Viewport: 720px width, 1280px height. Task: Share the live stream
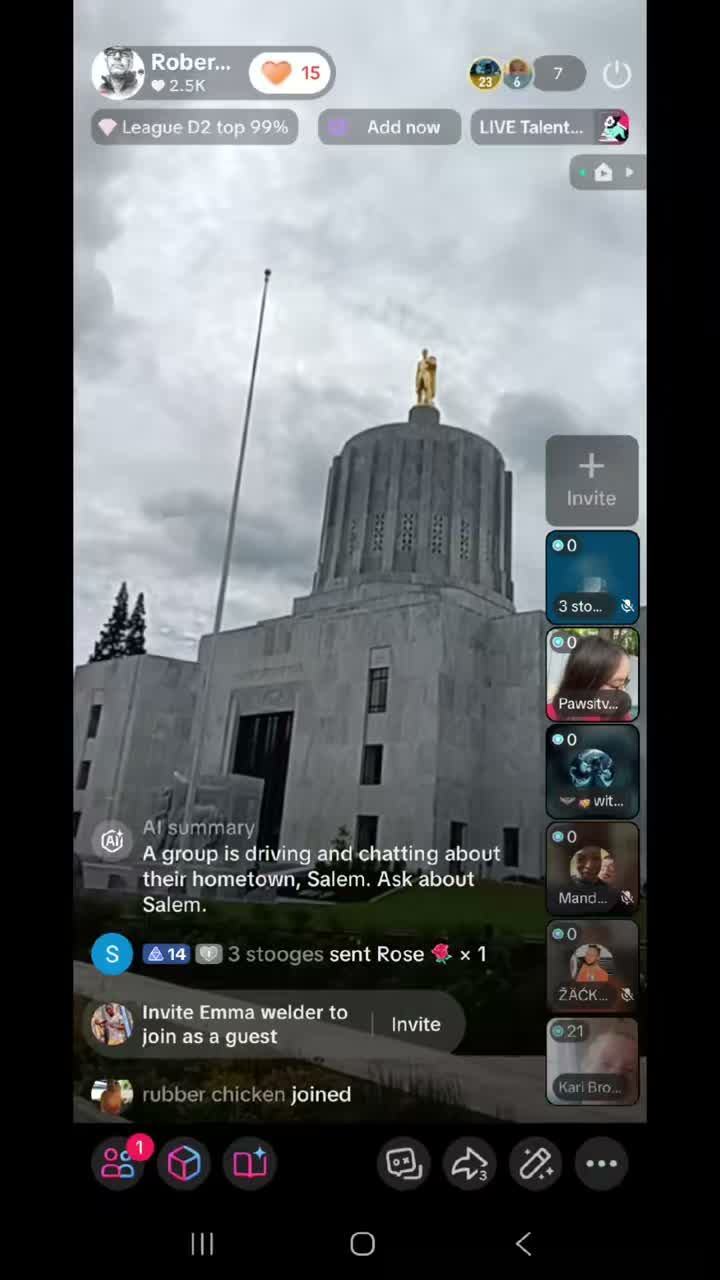tap(469, 1163)
